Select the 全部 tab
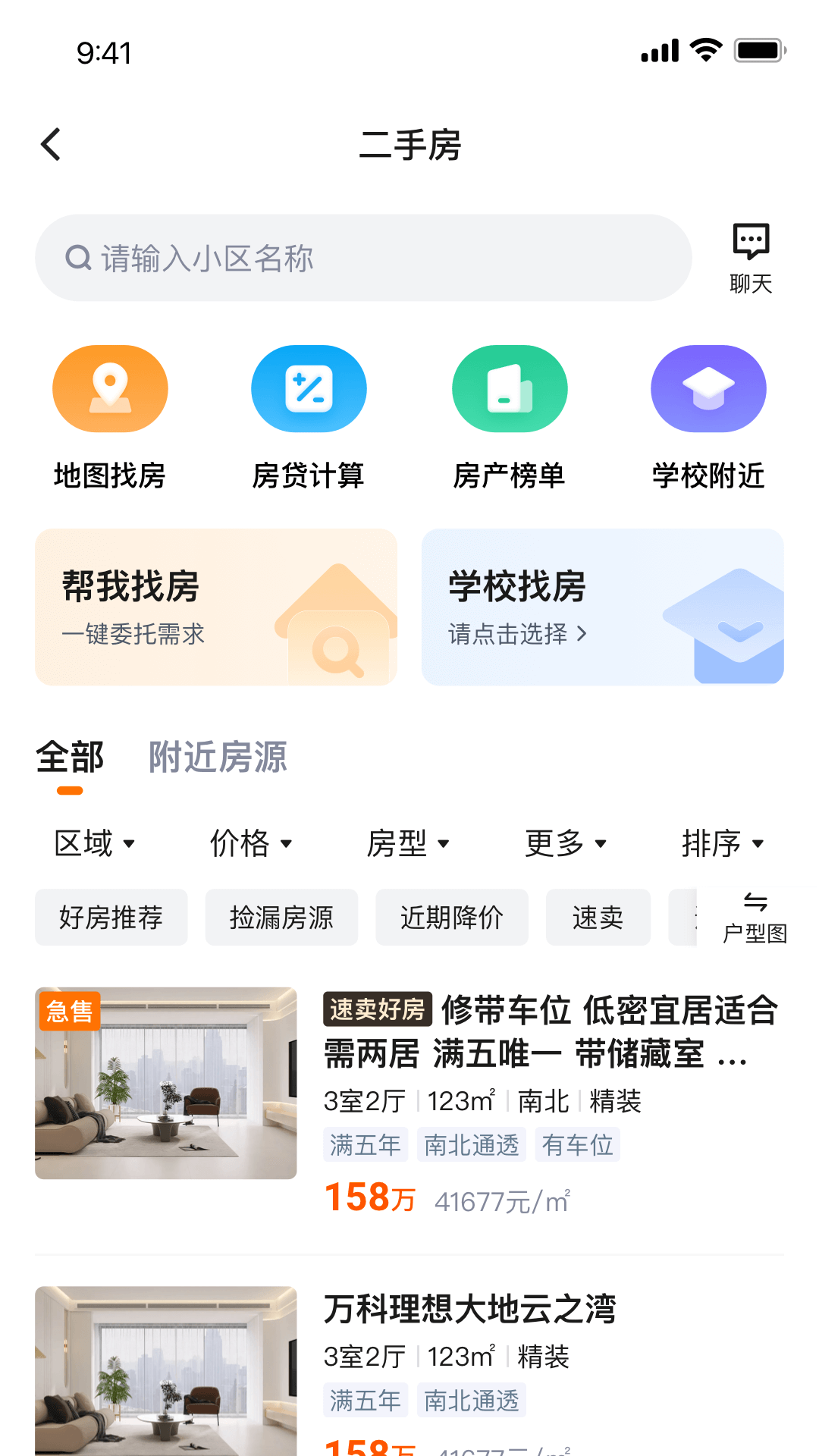819x1456 pixels. [x=70, y=757]
